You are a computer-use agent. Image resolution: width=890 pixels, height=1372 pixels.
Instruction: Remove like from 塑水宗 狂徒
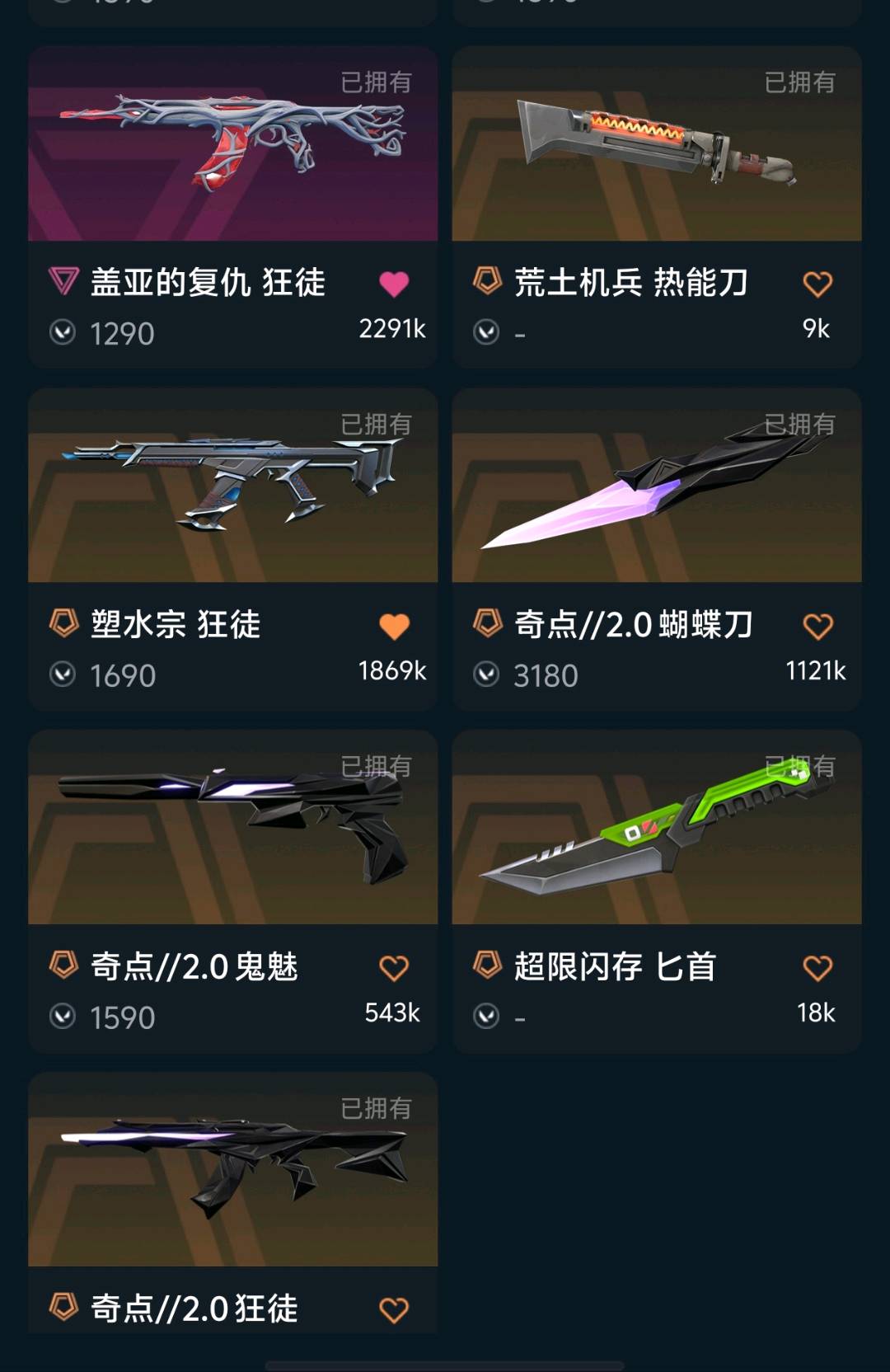tap(394, 626)
